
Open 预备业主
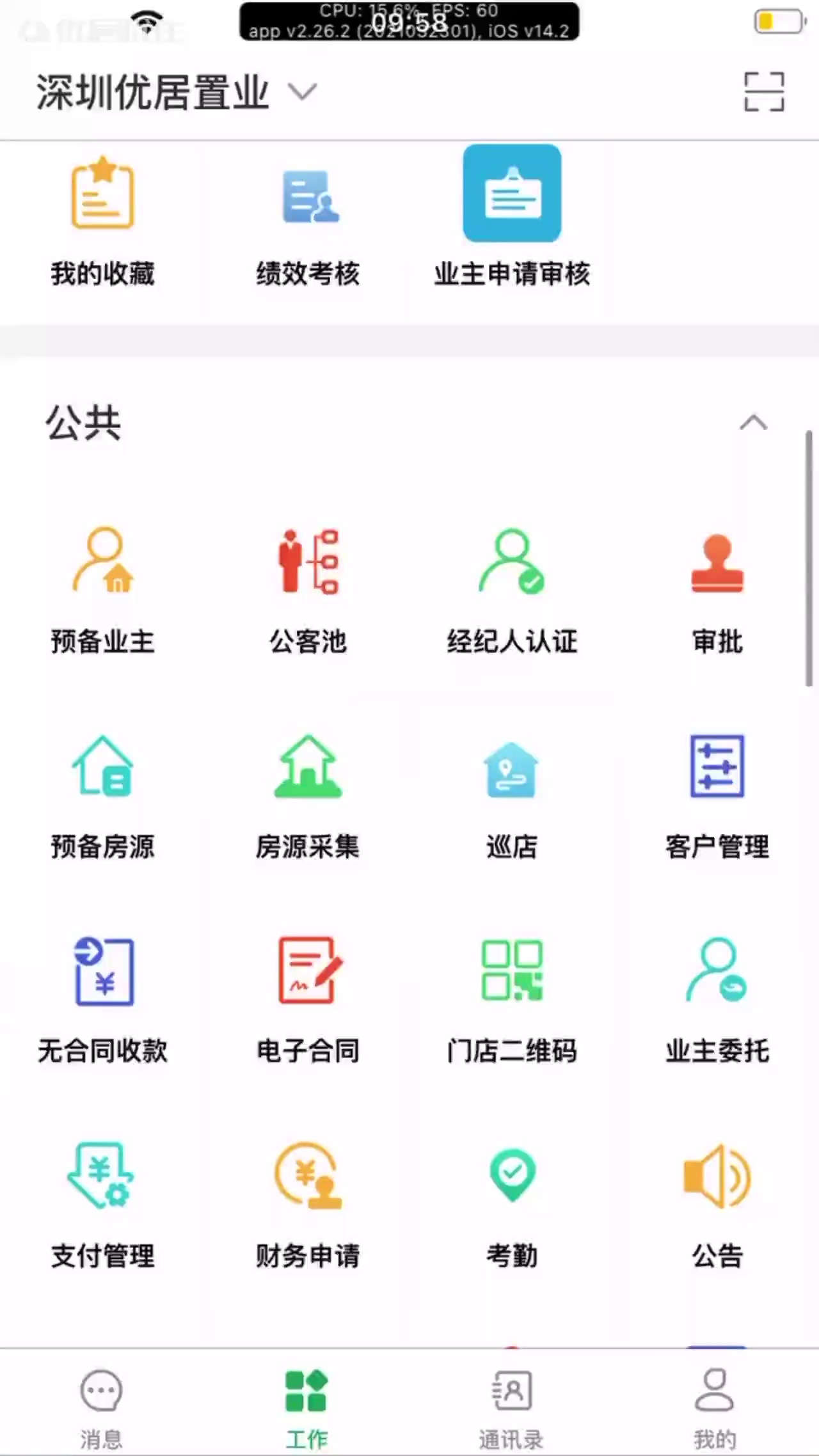pyautogui.click(x=102, y=589)
